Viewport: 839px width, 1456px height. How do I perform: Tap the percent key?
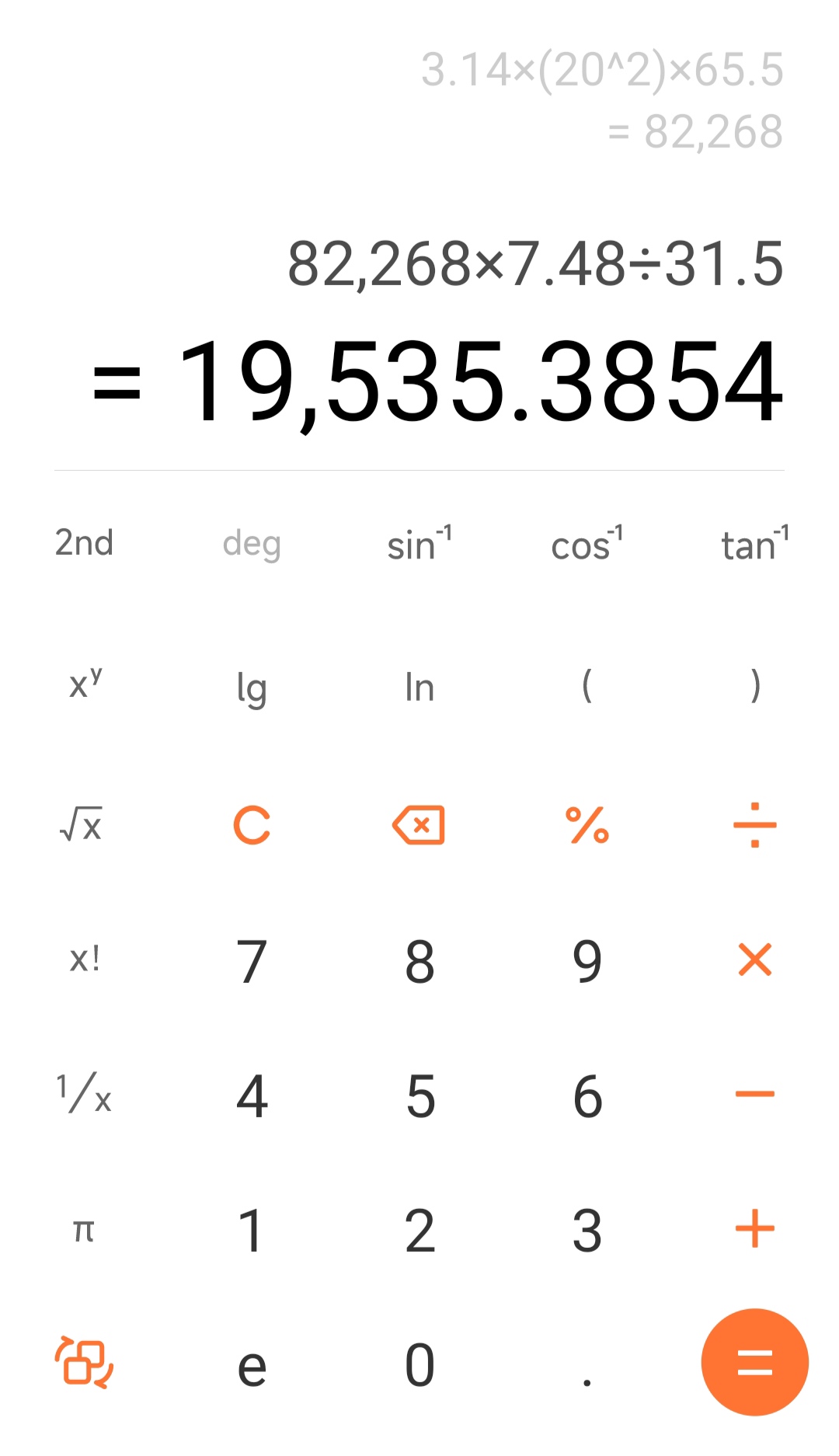(587, 825)
